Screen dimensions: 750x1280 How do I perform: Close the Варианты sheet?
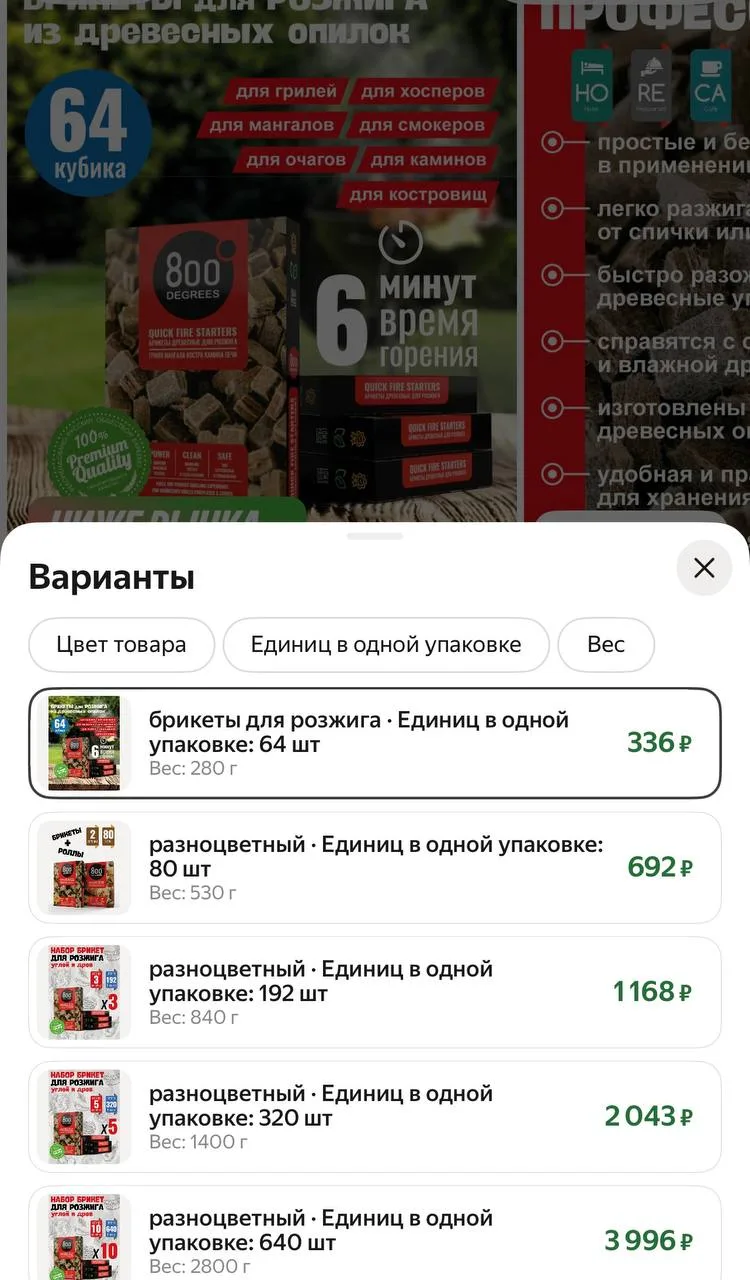pos(704,568)
